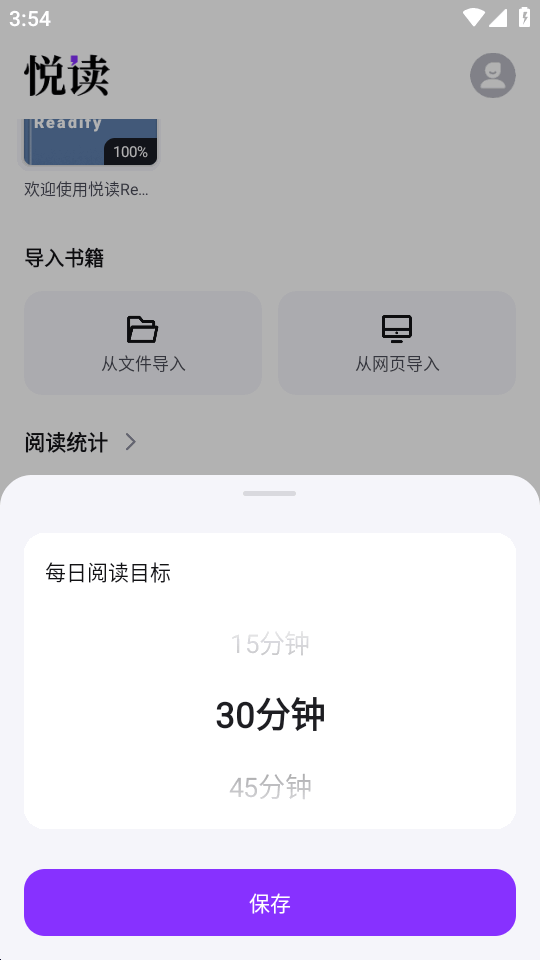Screen dimensions: 540x960
Task: Open the 欢迎使用悦读 book cover
Action: click(x=91, y=142)
